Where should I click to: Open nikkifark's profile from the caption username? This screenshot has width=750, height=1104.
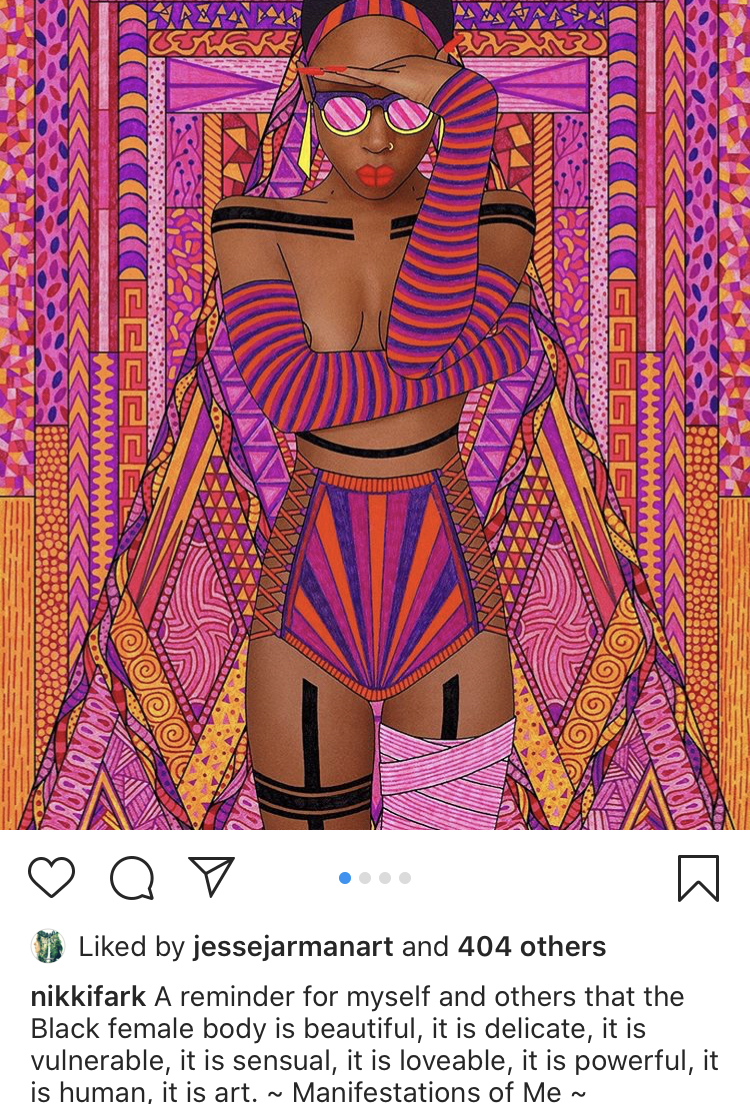click(88, 997)
